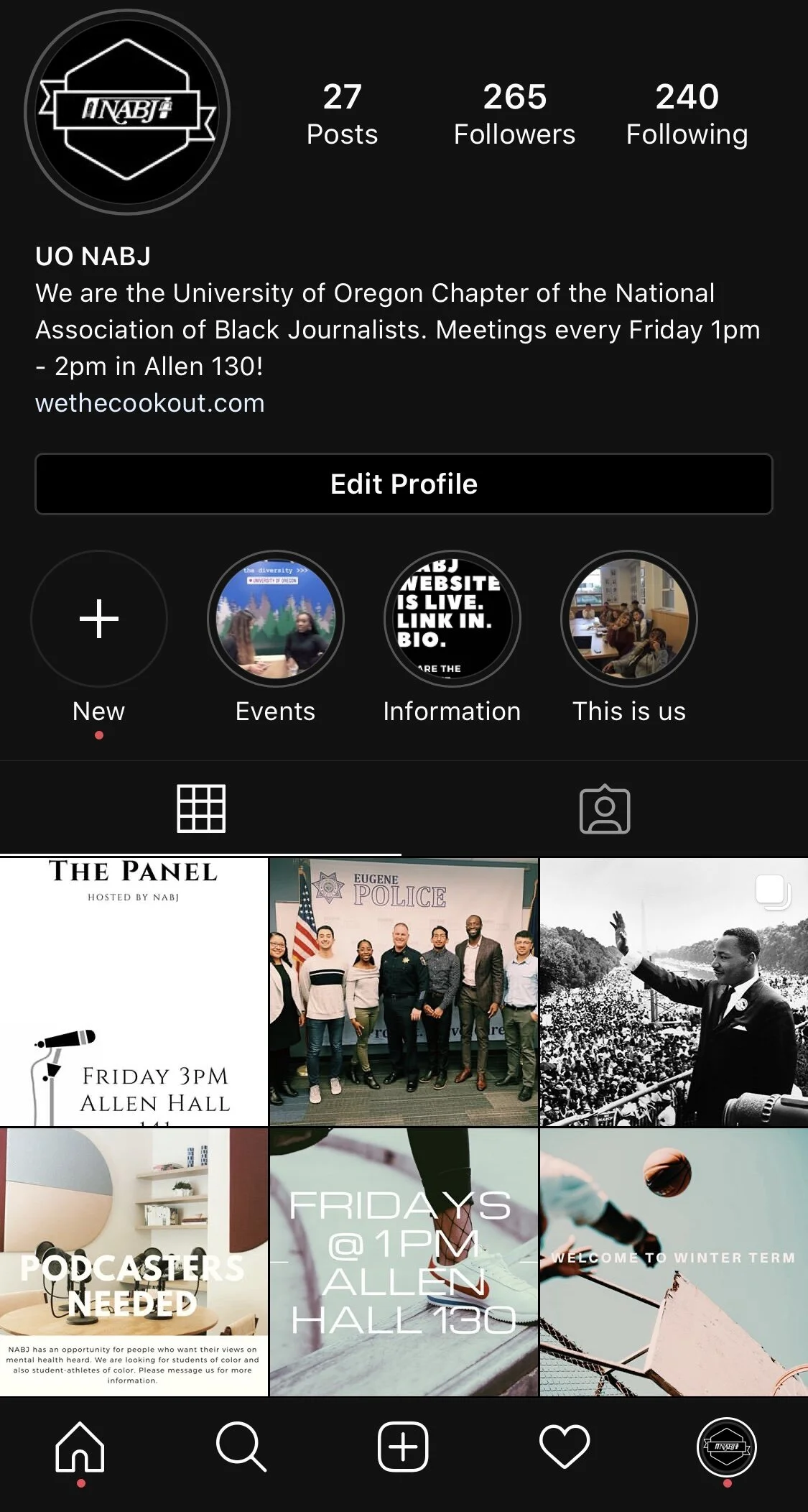
Task: Open the Search tab
Action: [241, 1446]
